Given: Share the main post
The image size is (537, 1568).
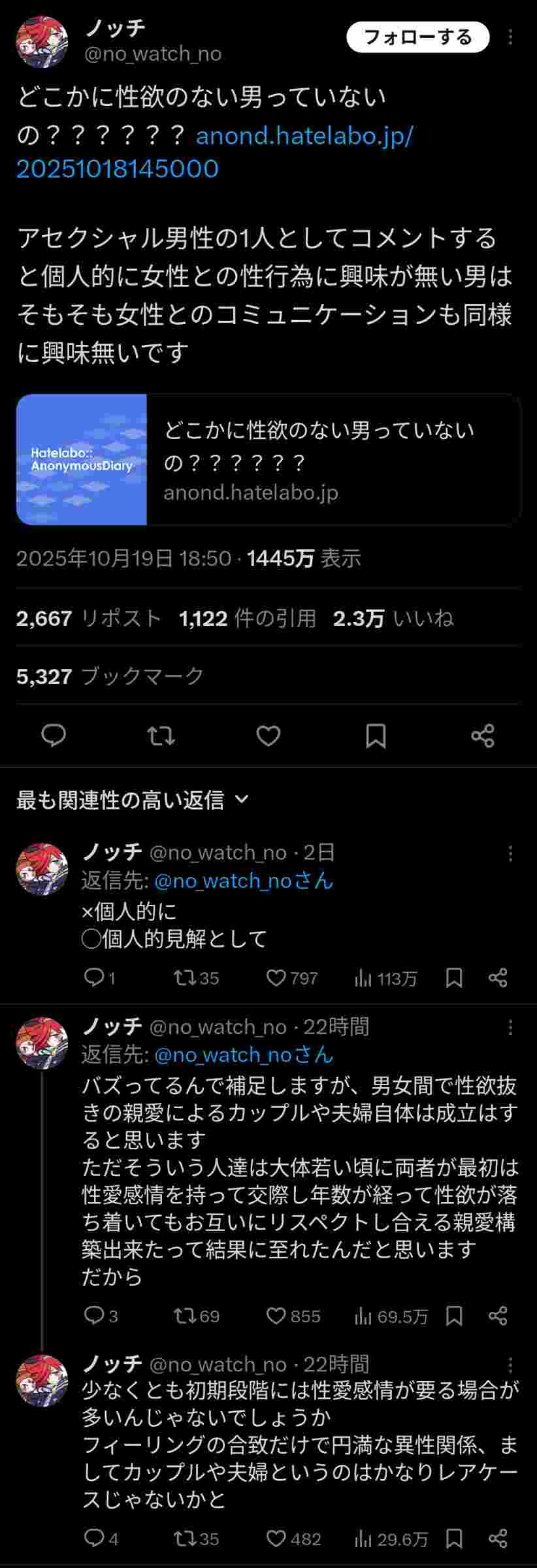Looking at the screenshot, I should tap(483, 736).
